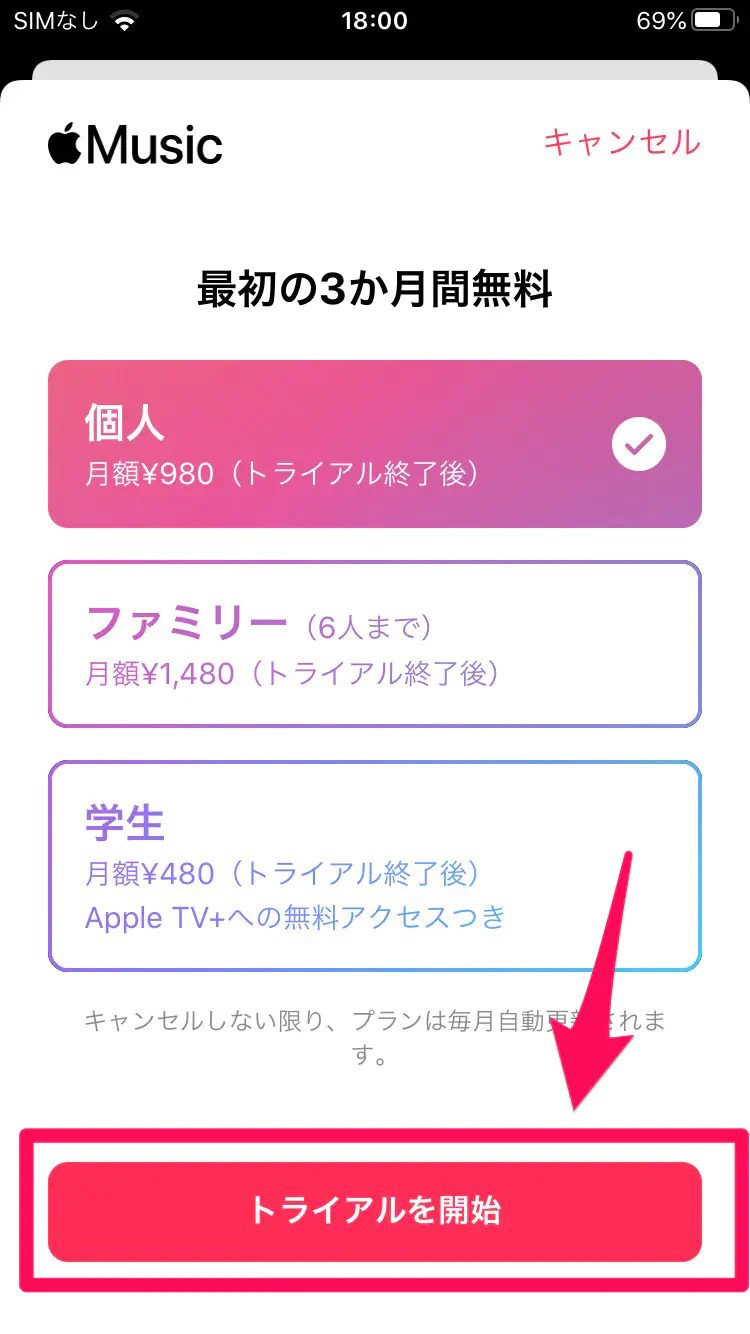Click the Apple logo next to Music
This screenshot has height=1334, width=750.
tap(63, 143)
